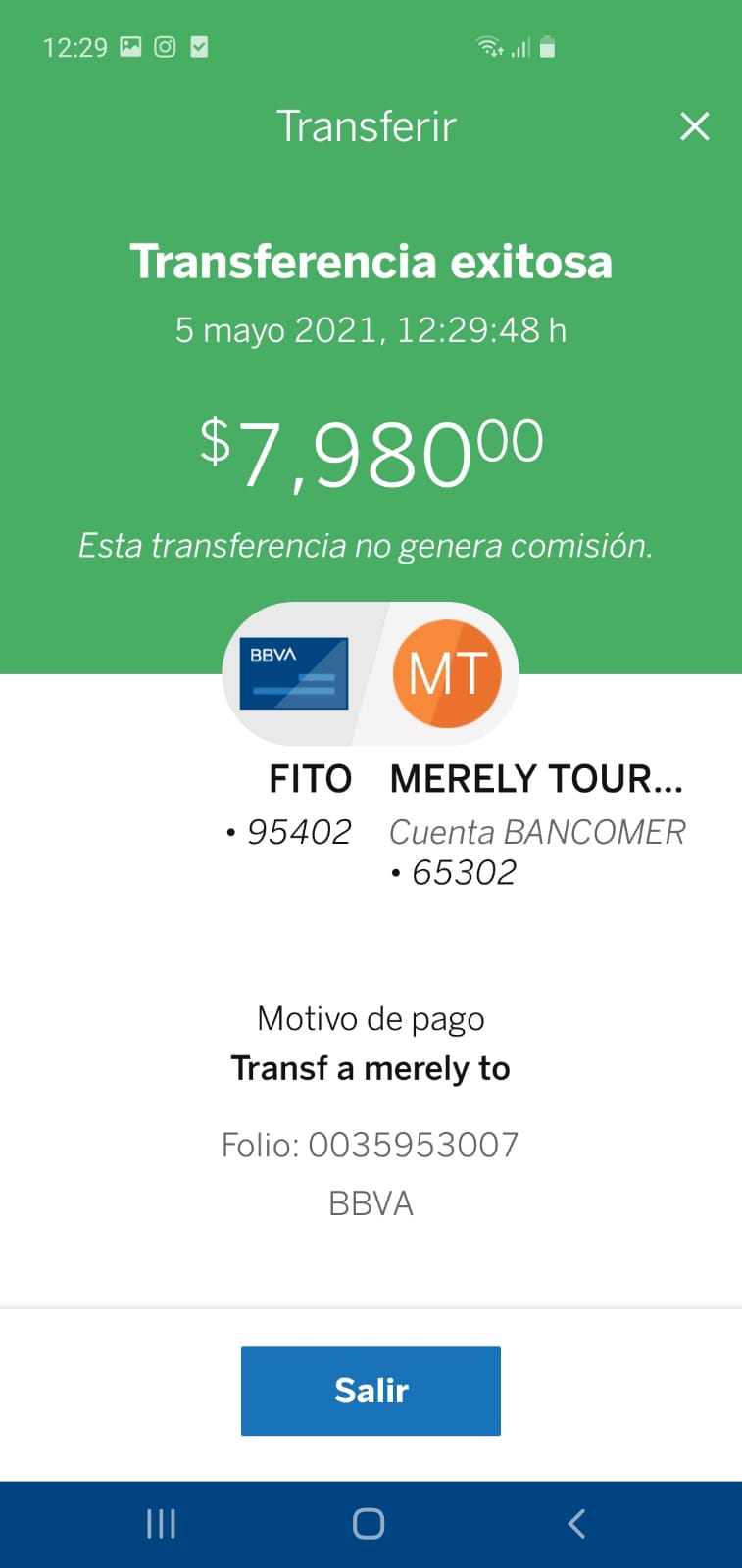The width and height of the screenshot is (742, 1568).
Task: Go to the phone's home screen
Action: (x=369, y=1523)
